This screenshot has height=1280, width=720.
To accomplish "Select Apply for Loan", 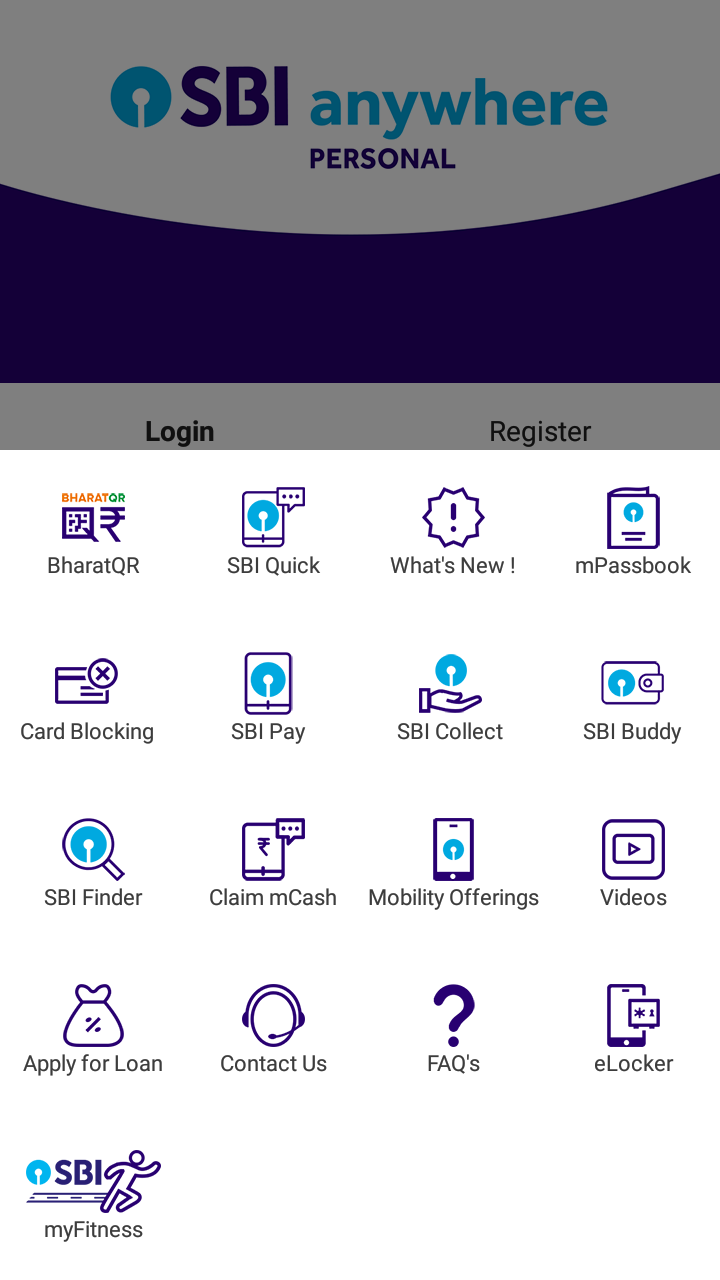I will point(93,1031).
